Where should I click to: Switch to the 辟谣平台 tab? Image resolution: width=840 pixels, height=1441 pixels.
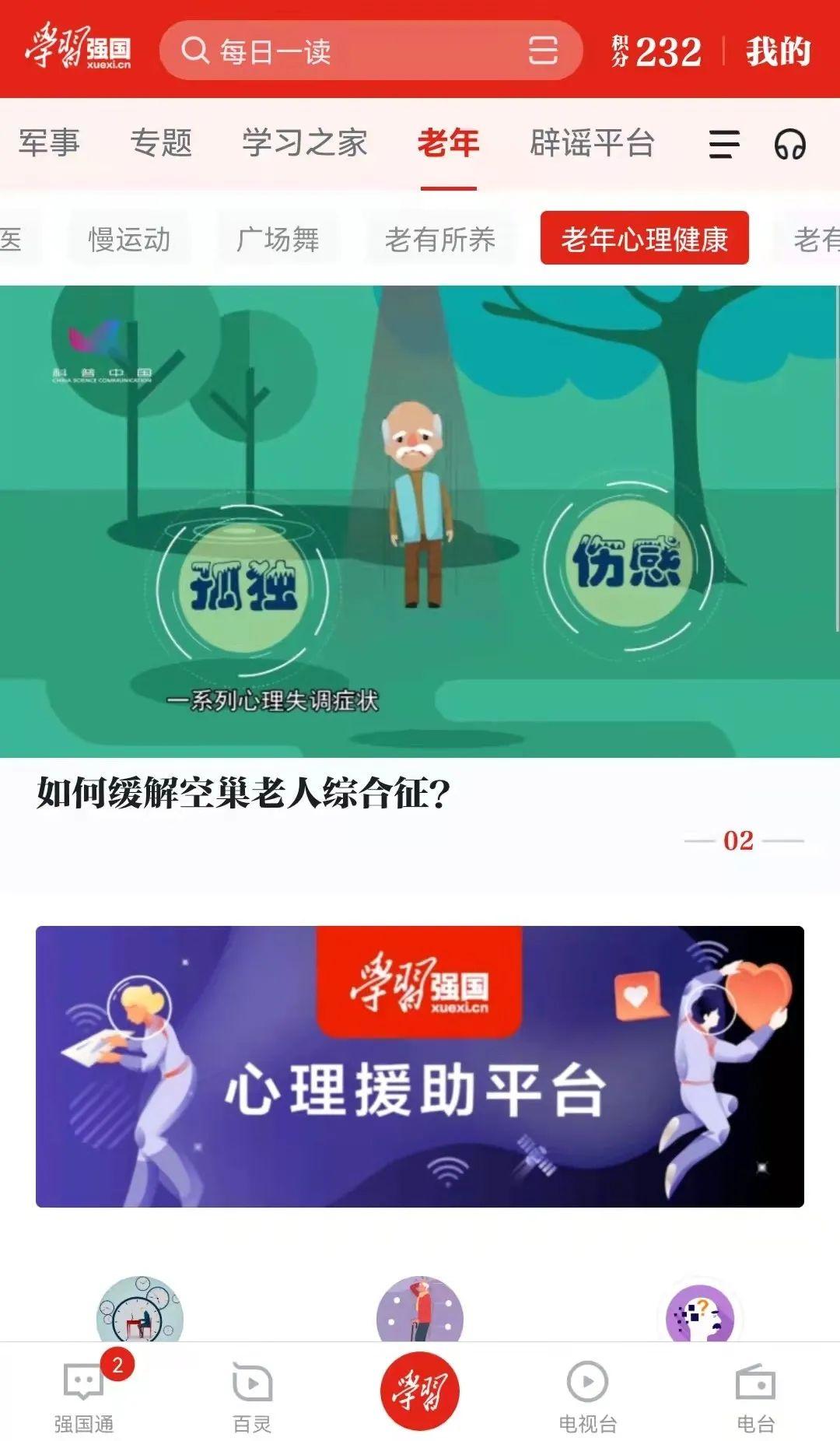click(592, 143)
